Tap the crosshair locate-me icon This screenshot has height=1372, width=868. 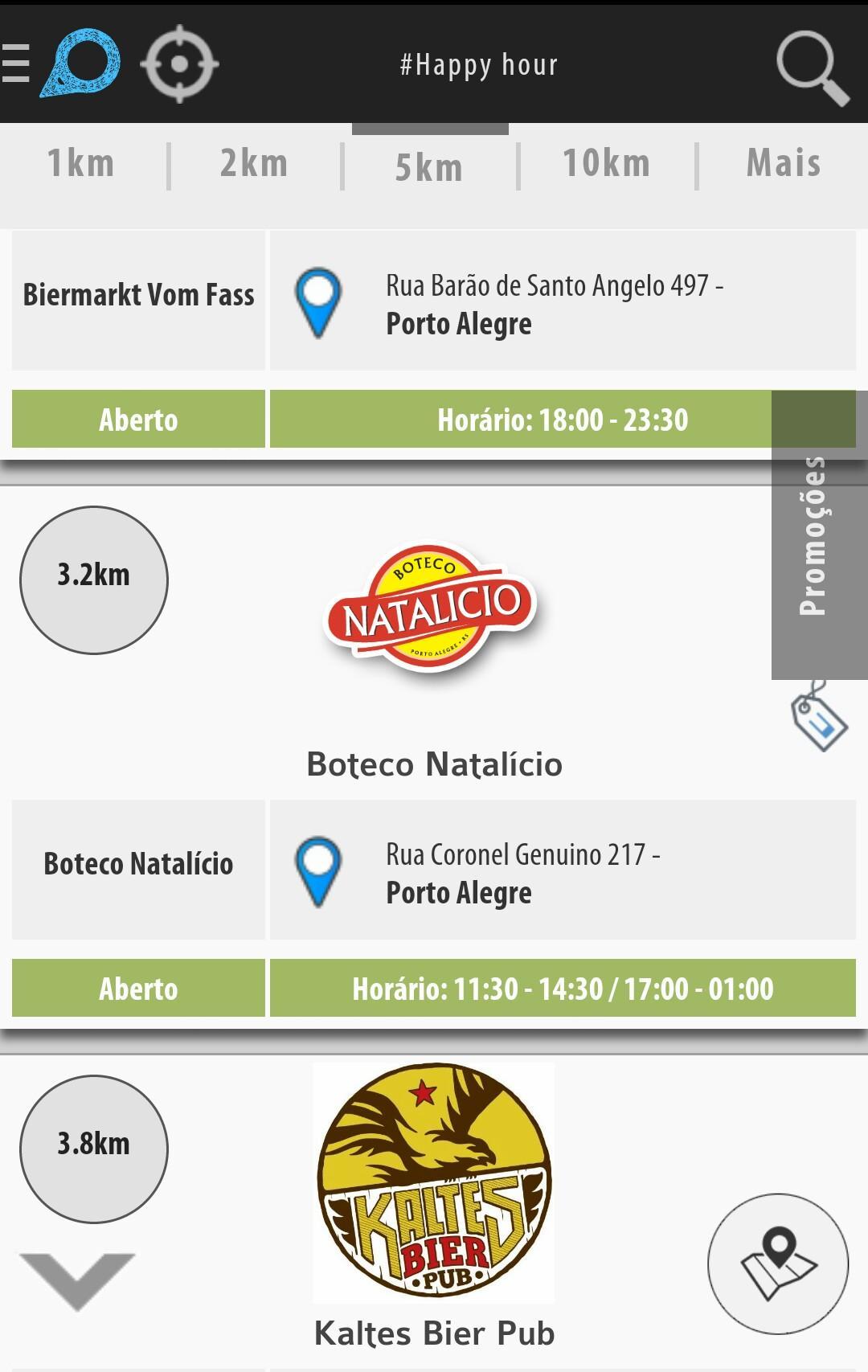pos(179,63)
